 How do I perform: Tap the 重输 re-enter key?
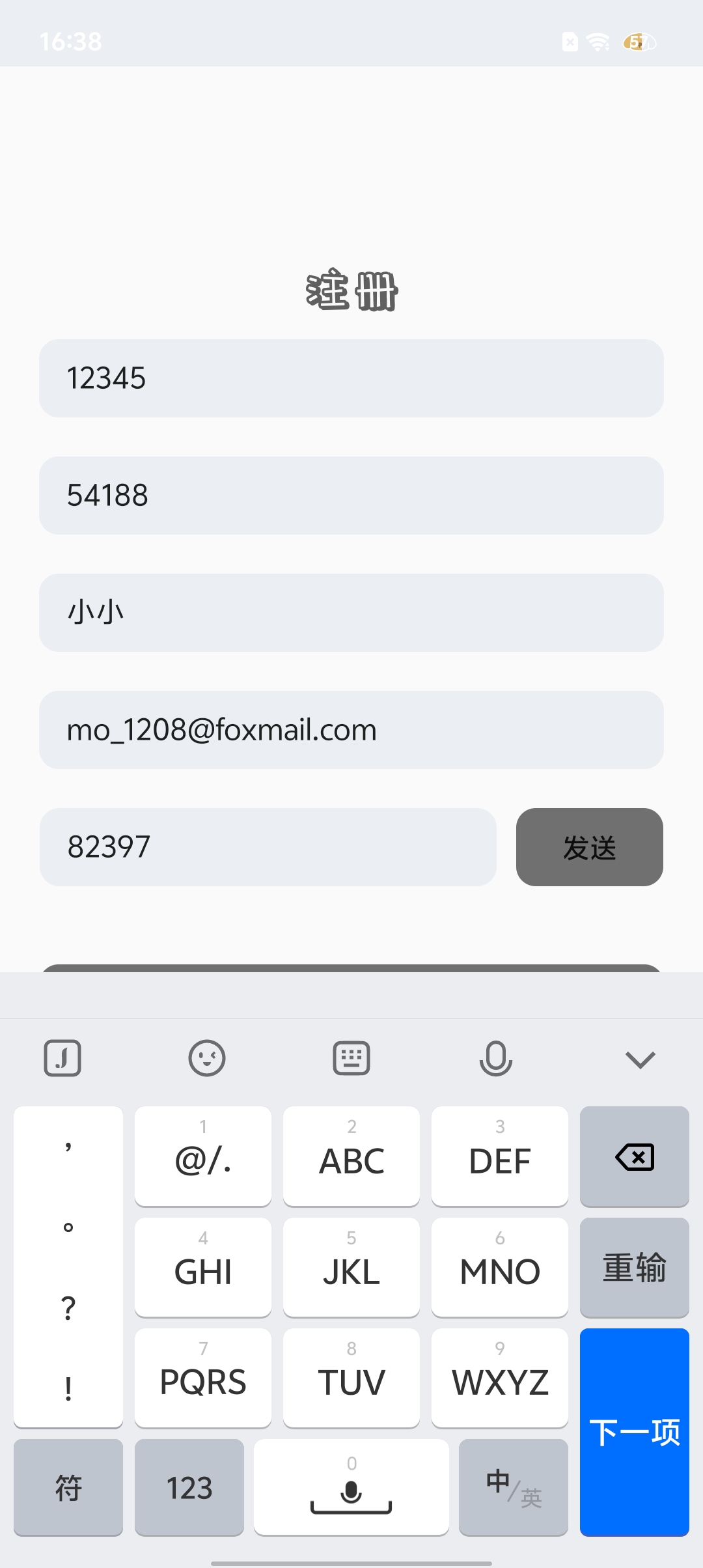click(x=635, y=1267)
